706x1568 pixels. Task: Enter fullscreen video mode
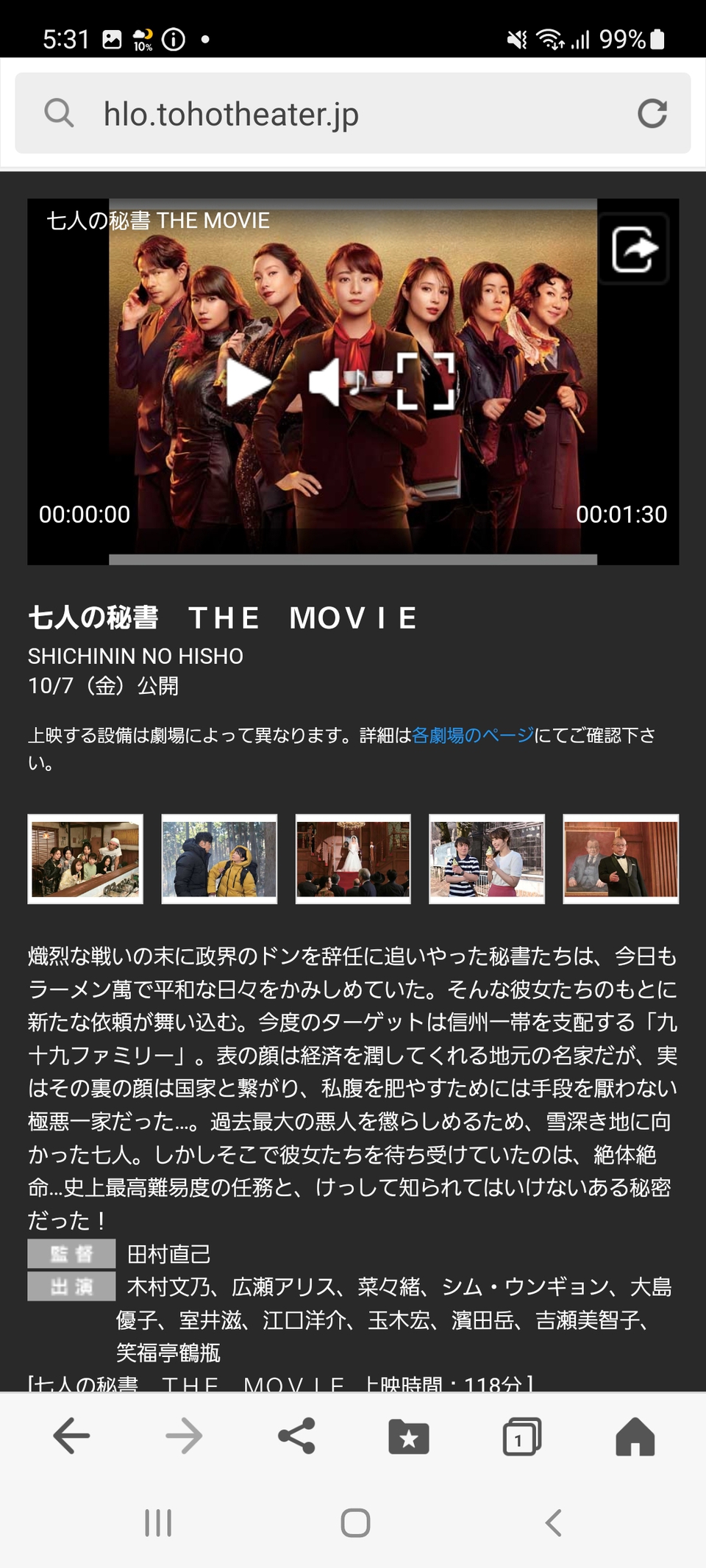[426, 382]
